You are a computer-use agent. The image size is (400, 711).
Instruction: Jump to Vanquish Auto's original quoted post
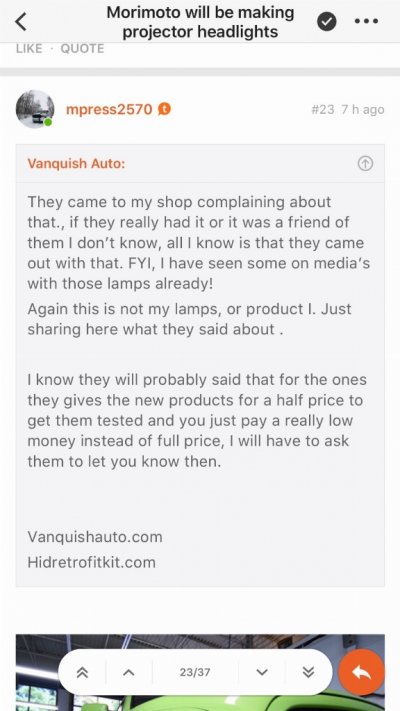tap(366, 163)
